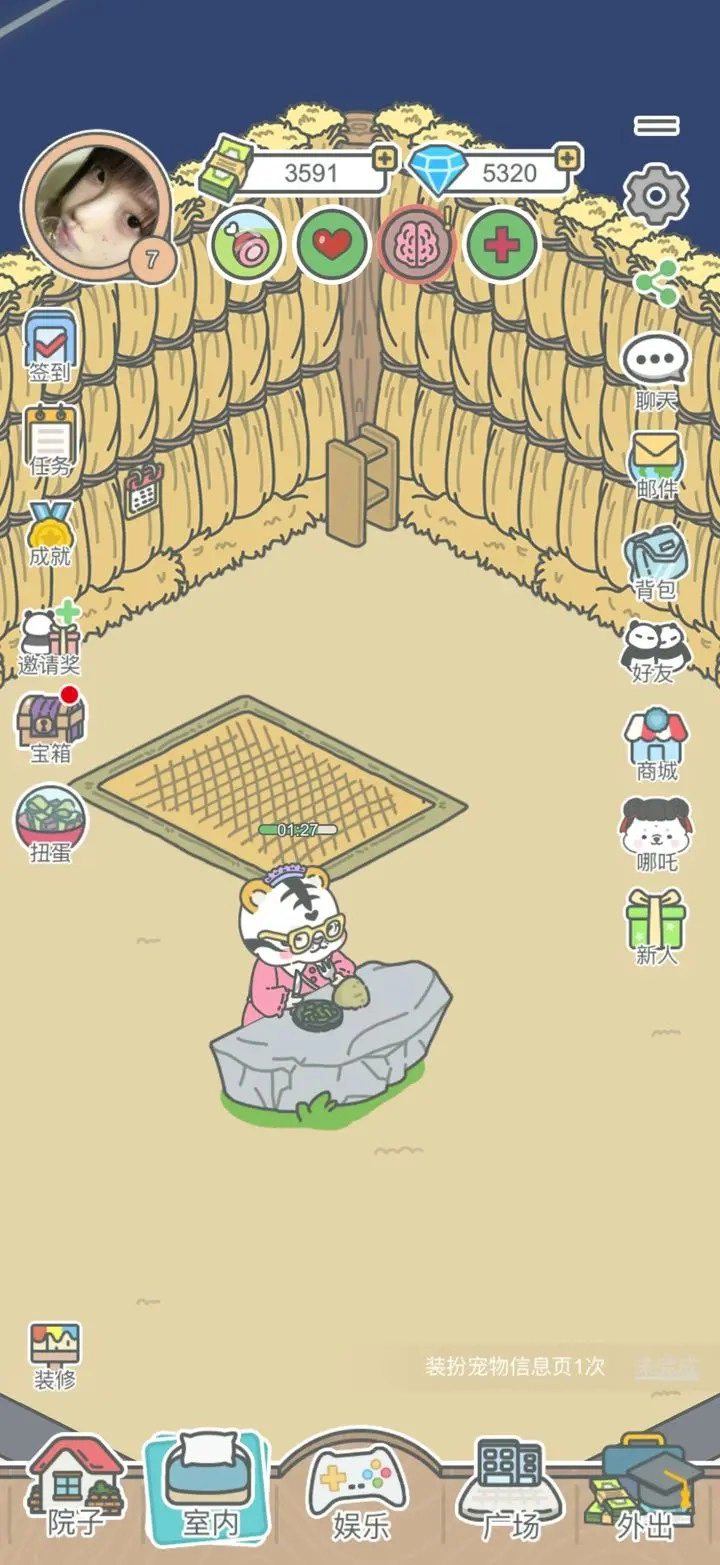
Task: Open the settings gear
Action: tap(656, 194)
